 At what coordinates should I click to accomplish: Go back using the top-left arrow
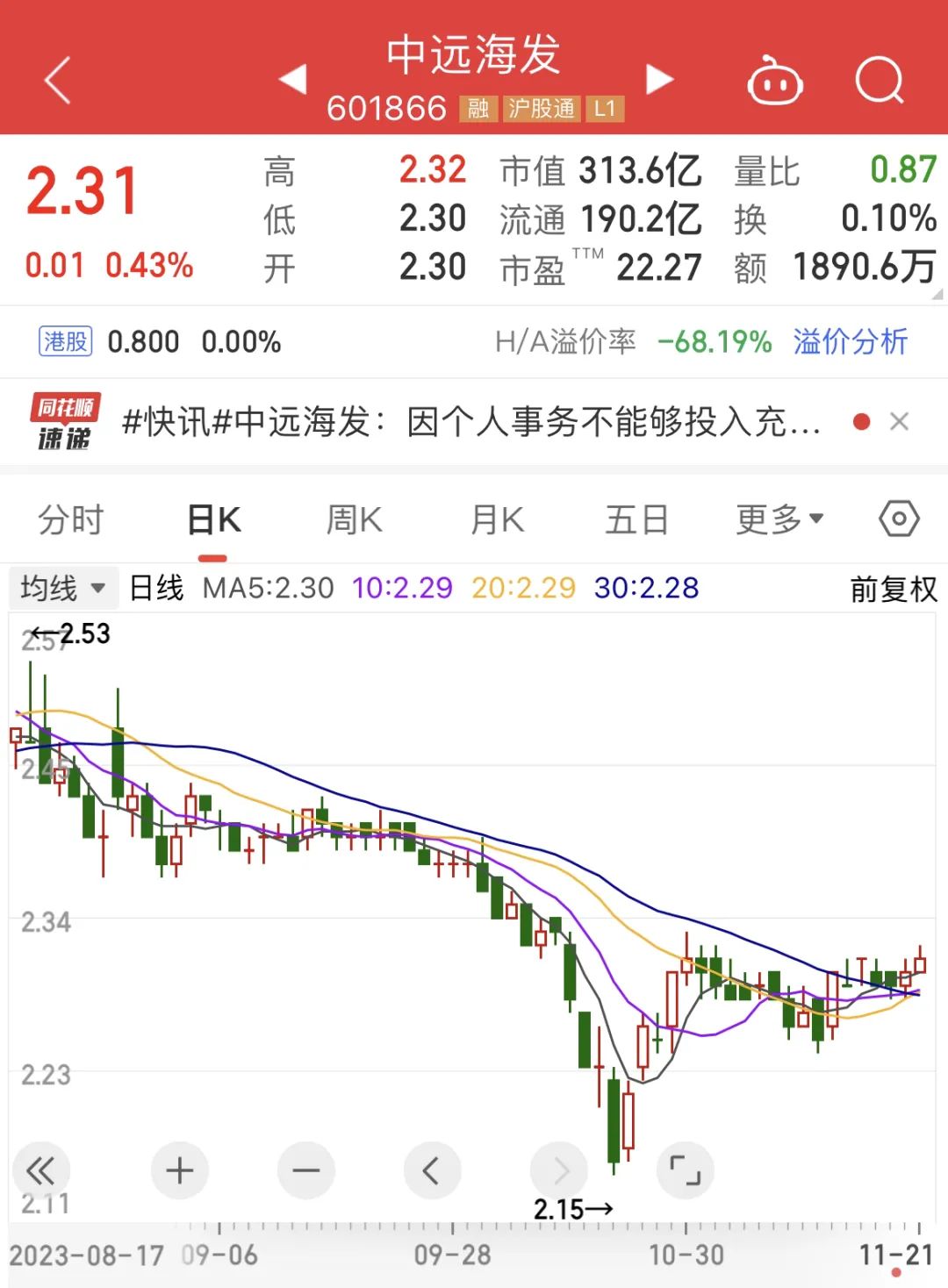click(x=58, y=81)
